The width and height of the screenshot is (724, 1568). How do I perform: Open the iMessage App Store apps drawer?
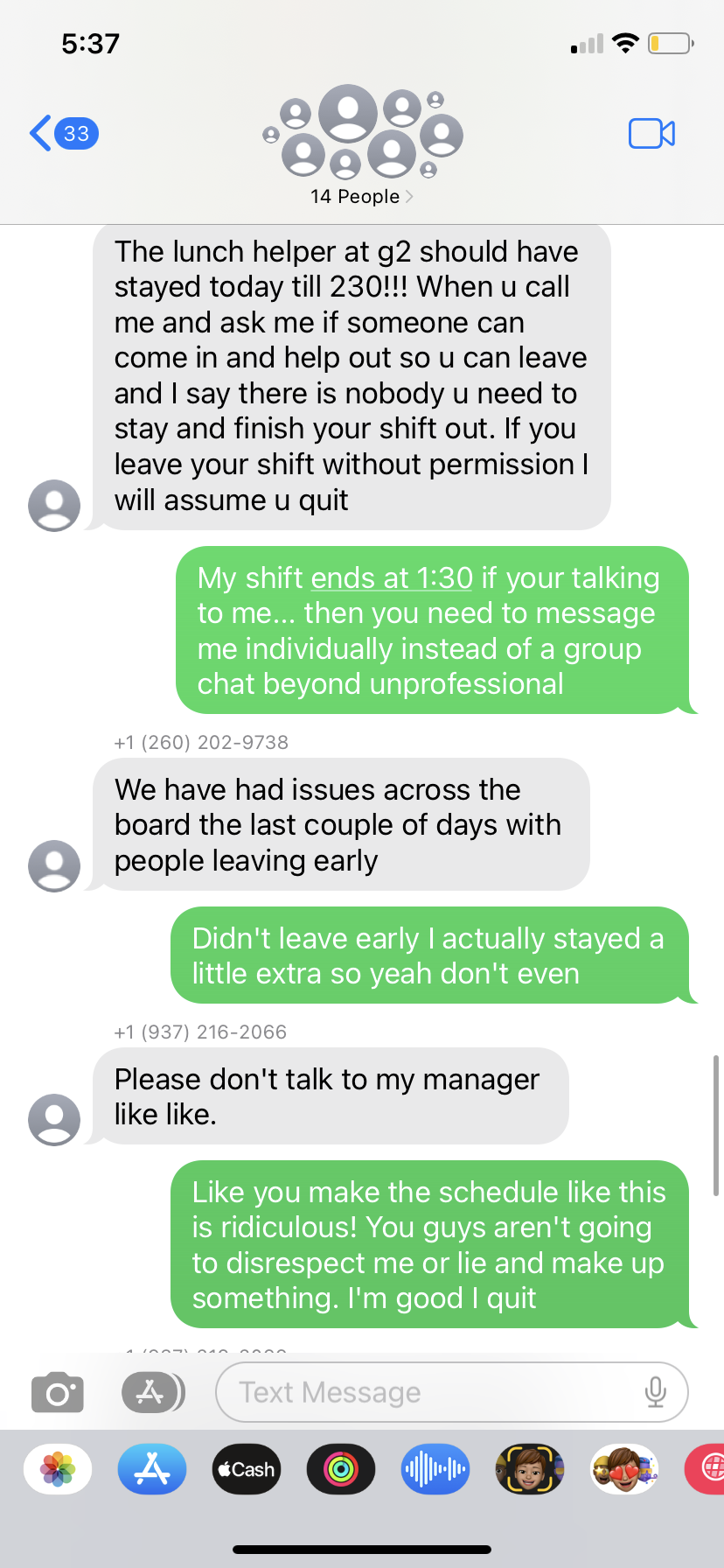click(151, 1391)
